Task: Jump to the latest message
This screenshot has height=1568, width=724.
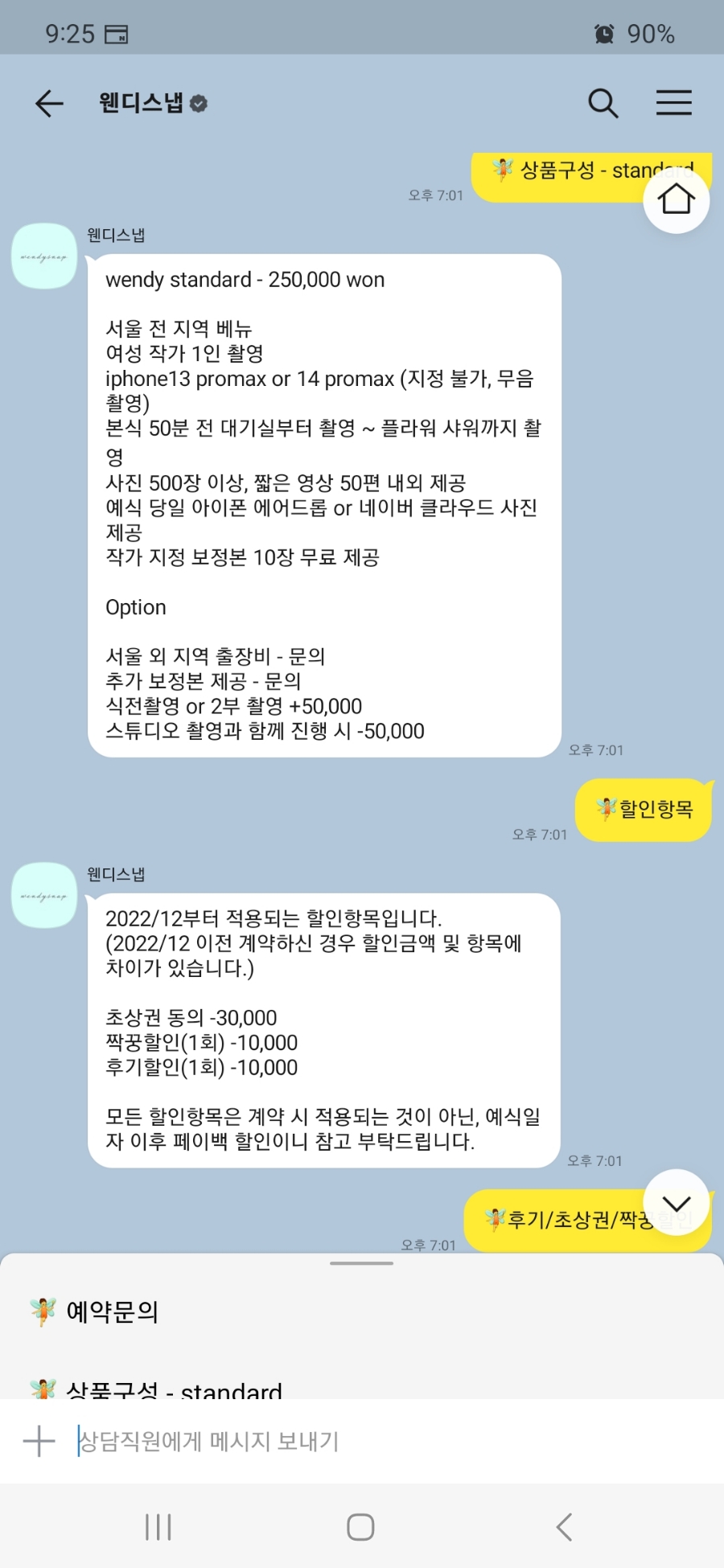Action: (x=676, y=1203)
